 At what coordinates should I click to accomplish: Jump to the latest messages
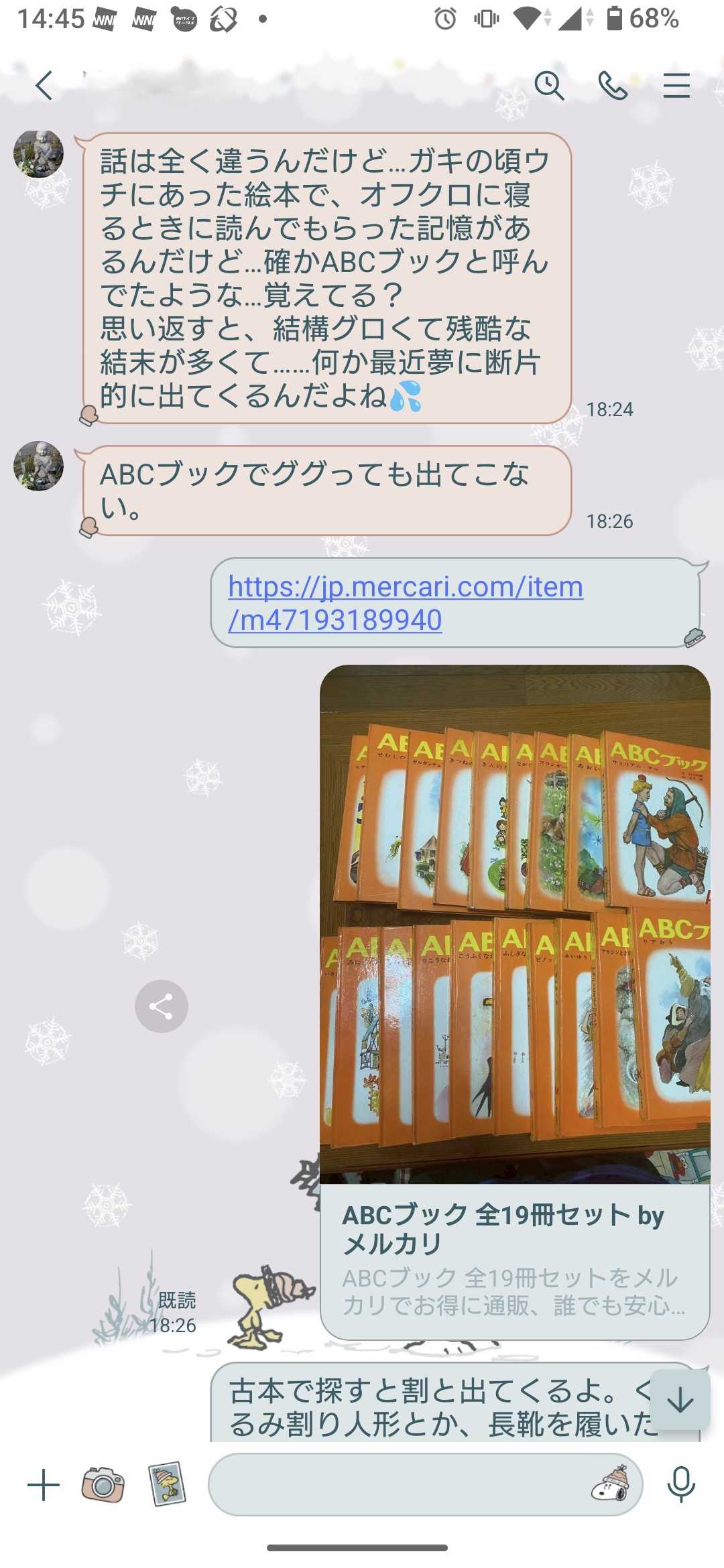680,1400
